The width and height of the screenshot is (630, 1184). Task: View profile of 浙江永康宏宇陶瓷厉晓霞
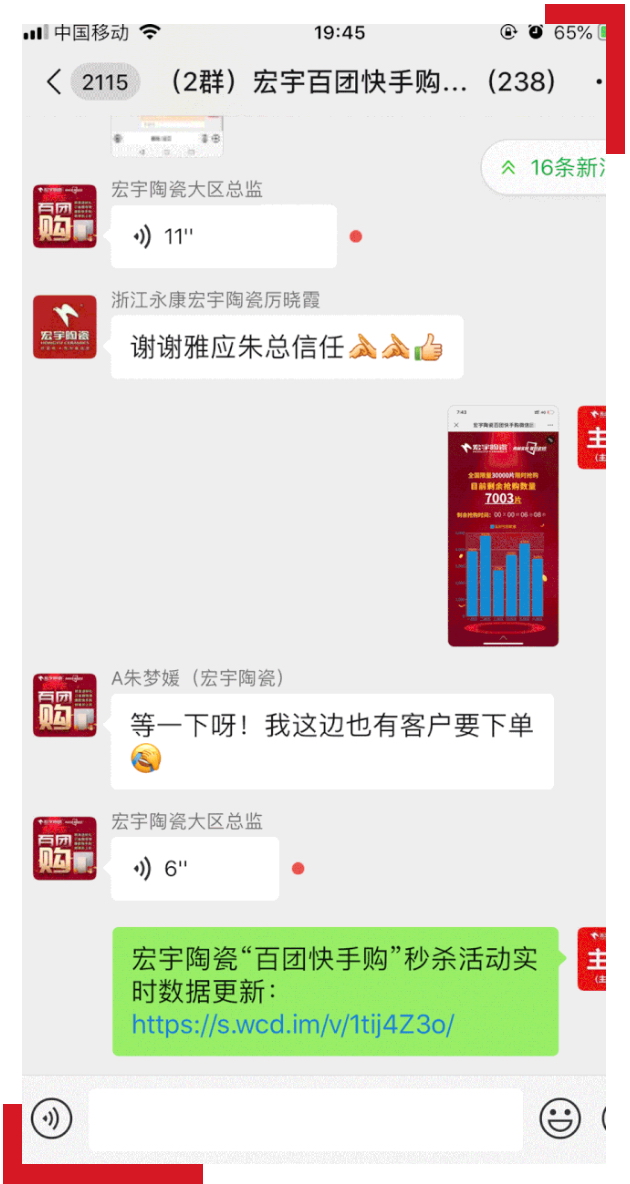(65, 327)
